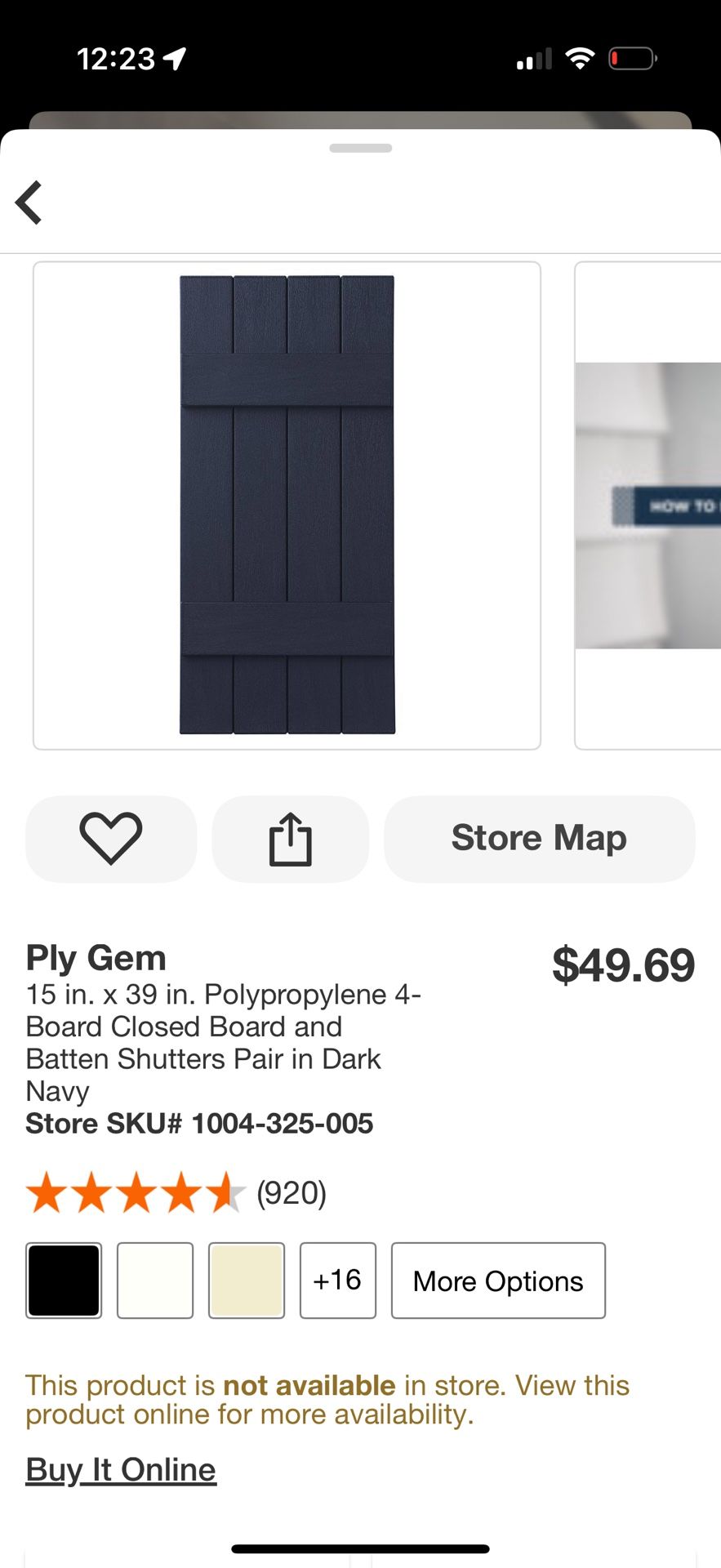Open the share sheet for this product
This screenshot has width=721, height=1568.
point(290,839)
